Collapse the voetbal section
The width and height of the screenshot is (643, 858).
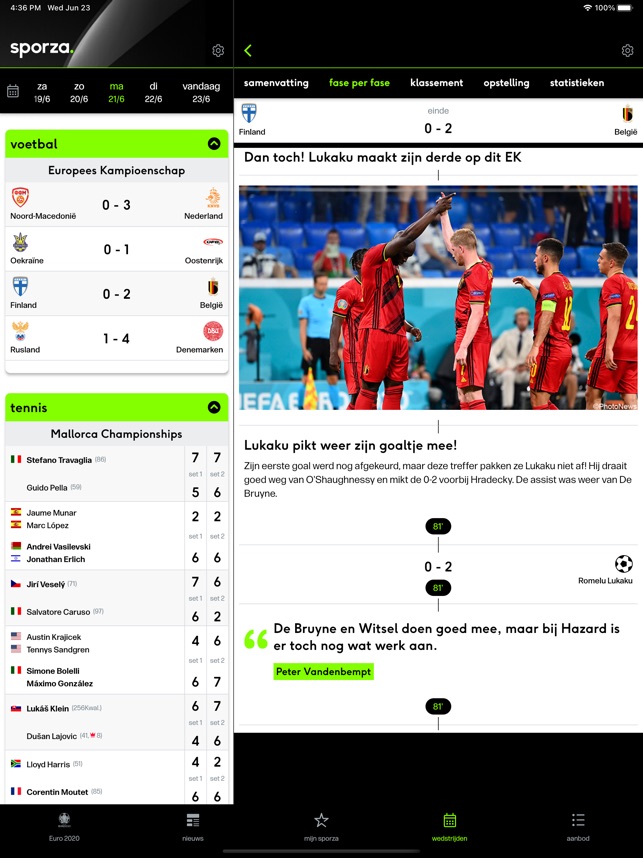pos(214,144)
